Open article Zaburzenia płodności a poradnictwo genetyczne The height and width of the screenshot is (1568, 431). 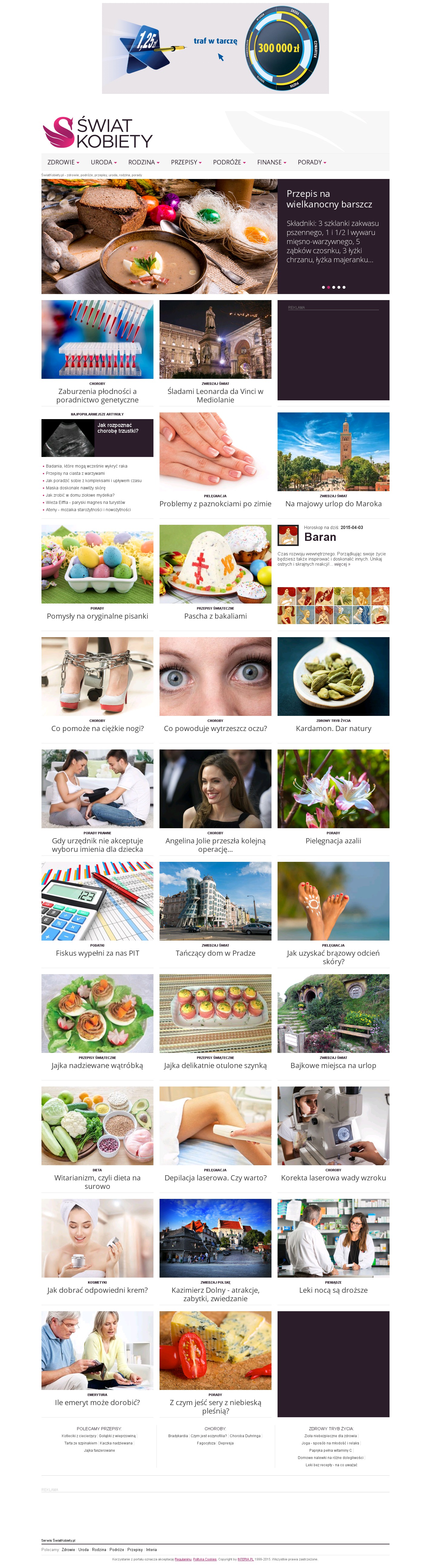click(97, 396)
